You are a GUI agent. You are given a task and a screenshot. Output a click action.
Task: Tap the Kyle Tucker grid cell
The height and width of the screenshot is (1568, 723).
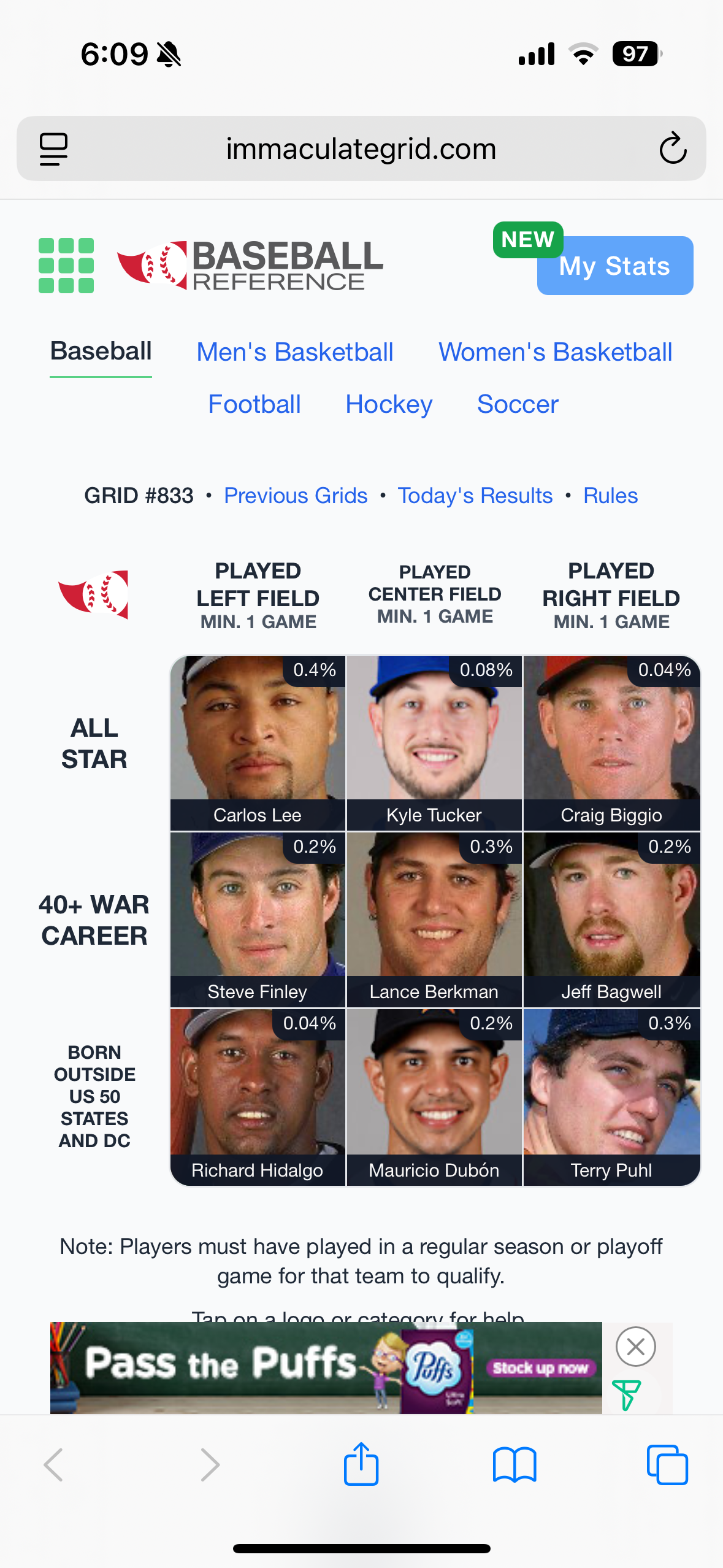[434, 743]
